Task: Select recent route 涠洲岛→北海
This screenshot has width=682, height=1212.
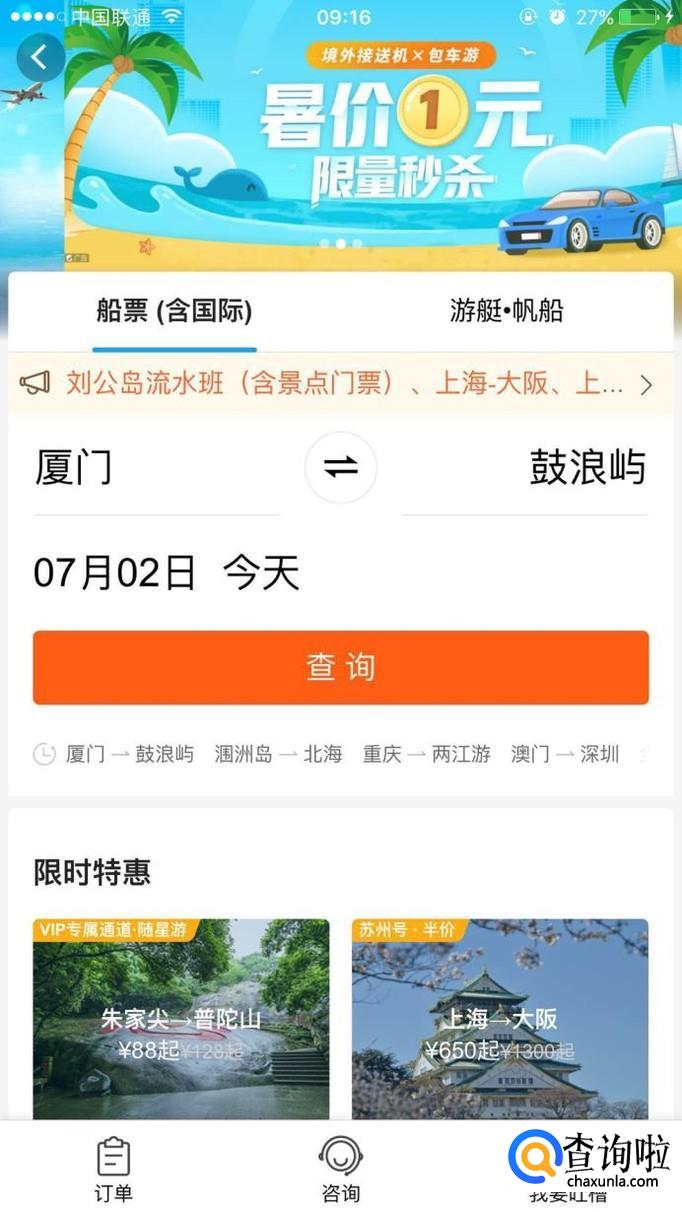Action: 278,755
